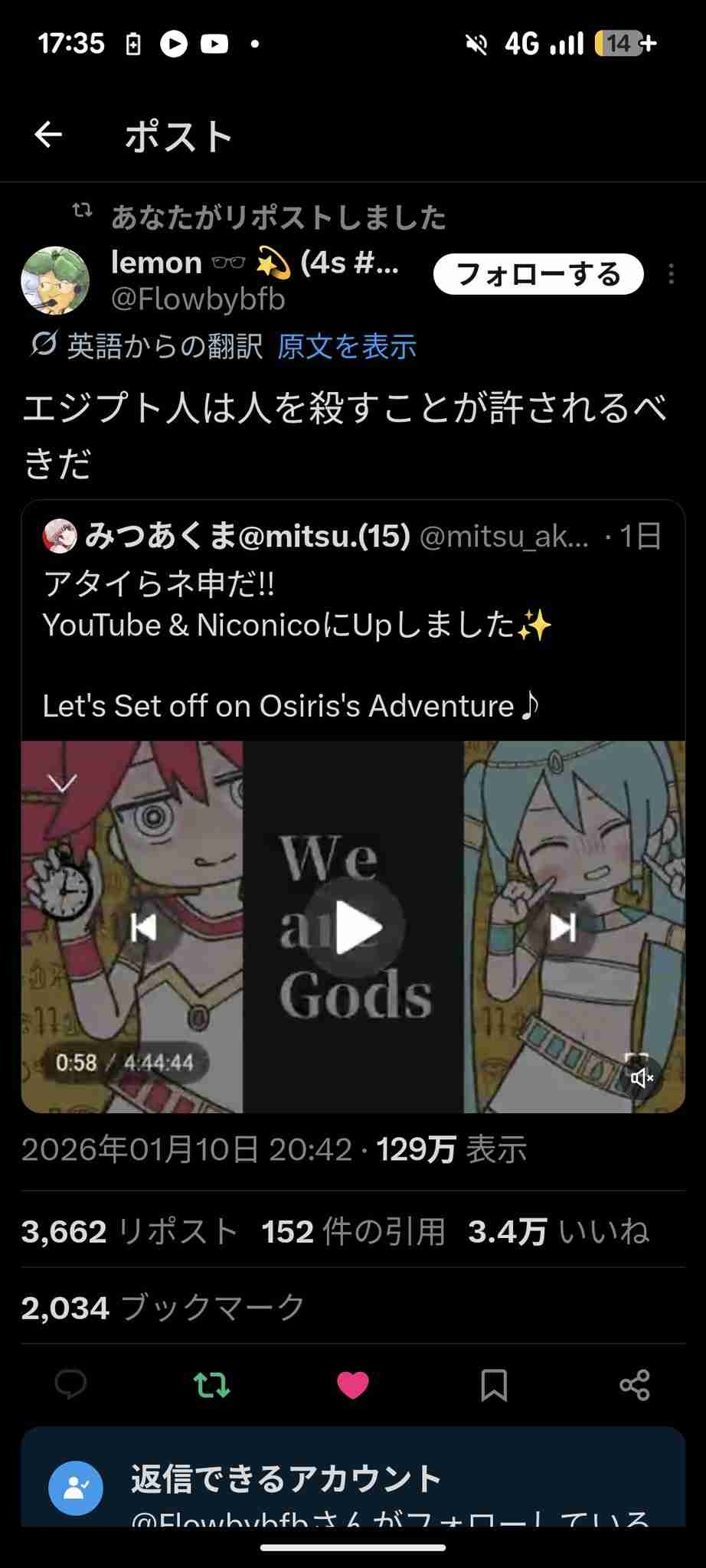The width and height of the screenshot is (706, 1568).
Task: View the 3,662 リポスト list
Action: [x=129, y=1232]
